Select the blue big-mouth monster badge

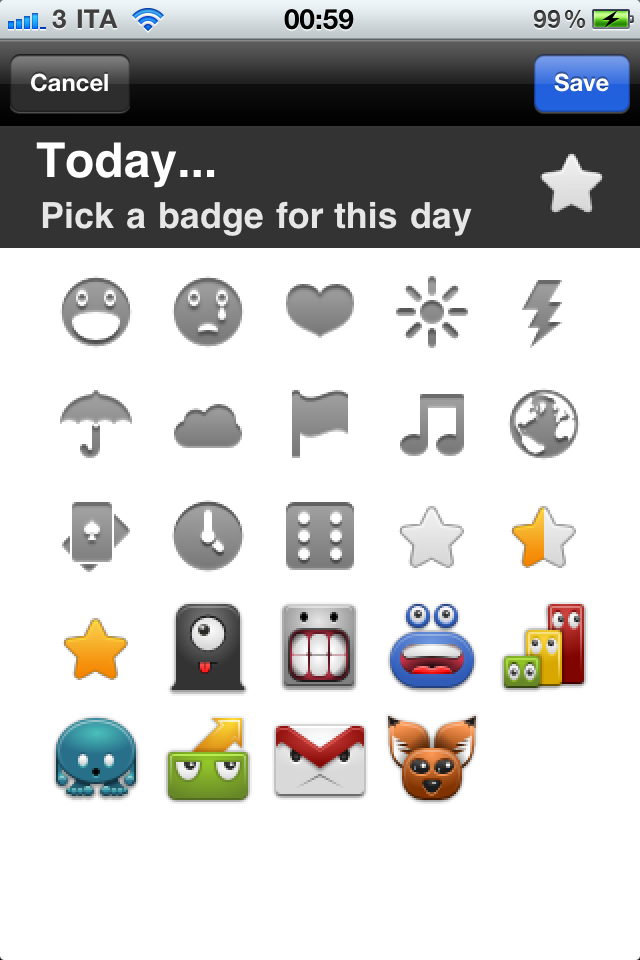[432, 646]
